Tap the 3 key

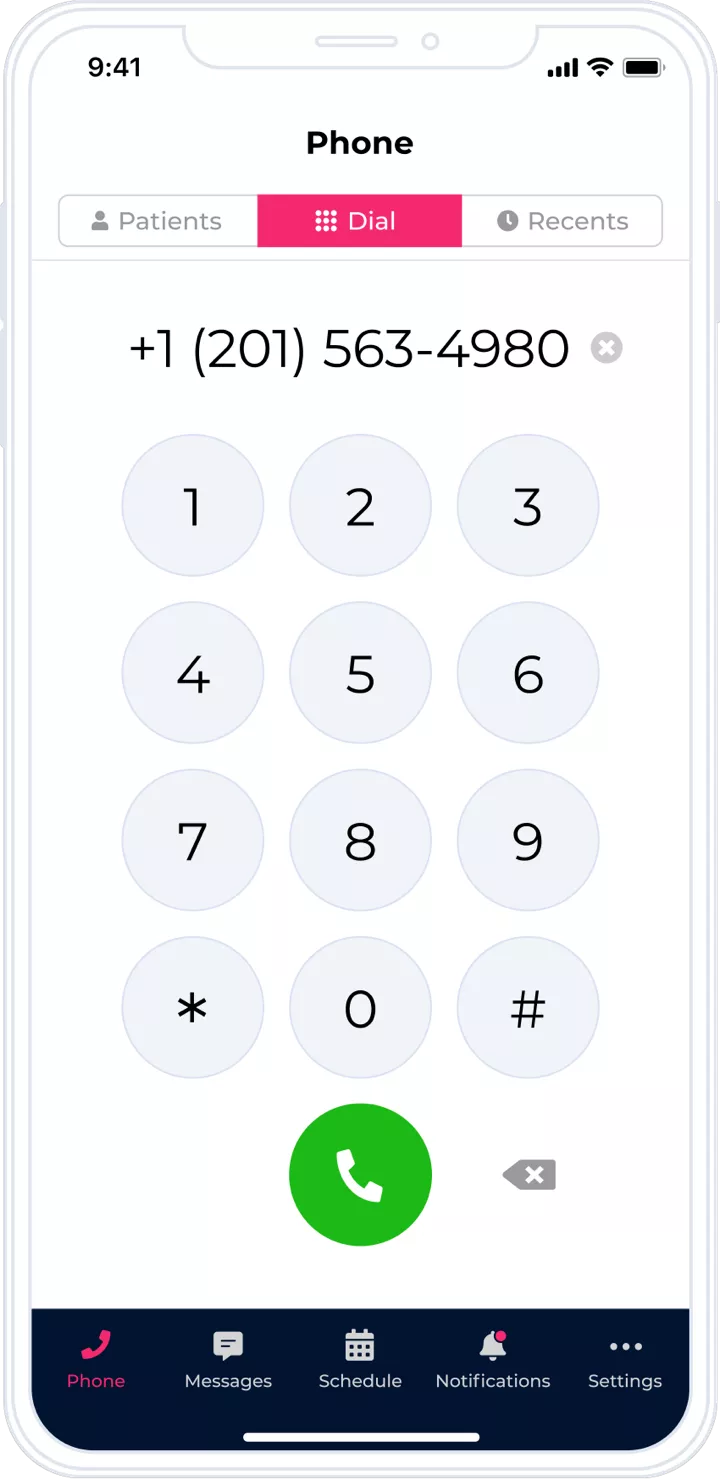(528, 506)
